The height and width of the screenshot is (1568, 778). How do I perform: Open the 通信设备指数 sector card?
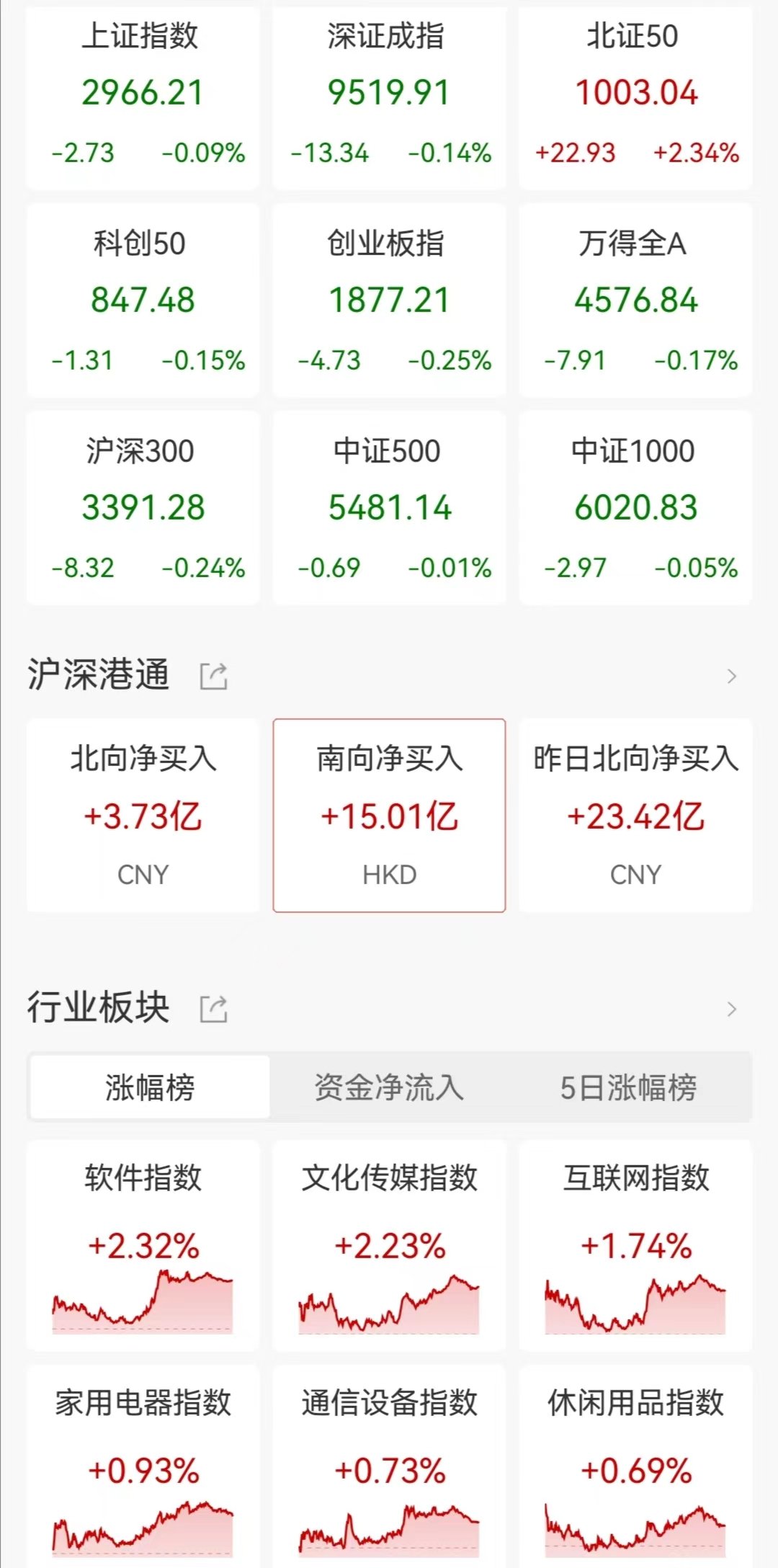click(x=389, y=1466)
